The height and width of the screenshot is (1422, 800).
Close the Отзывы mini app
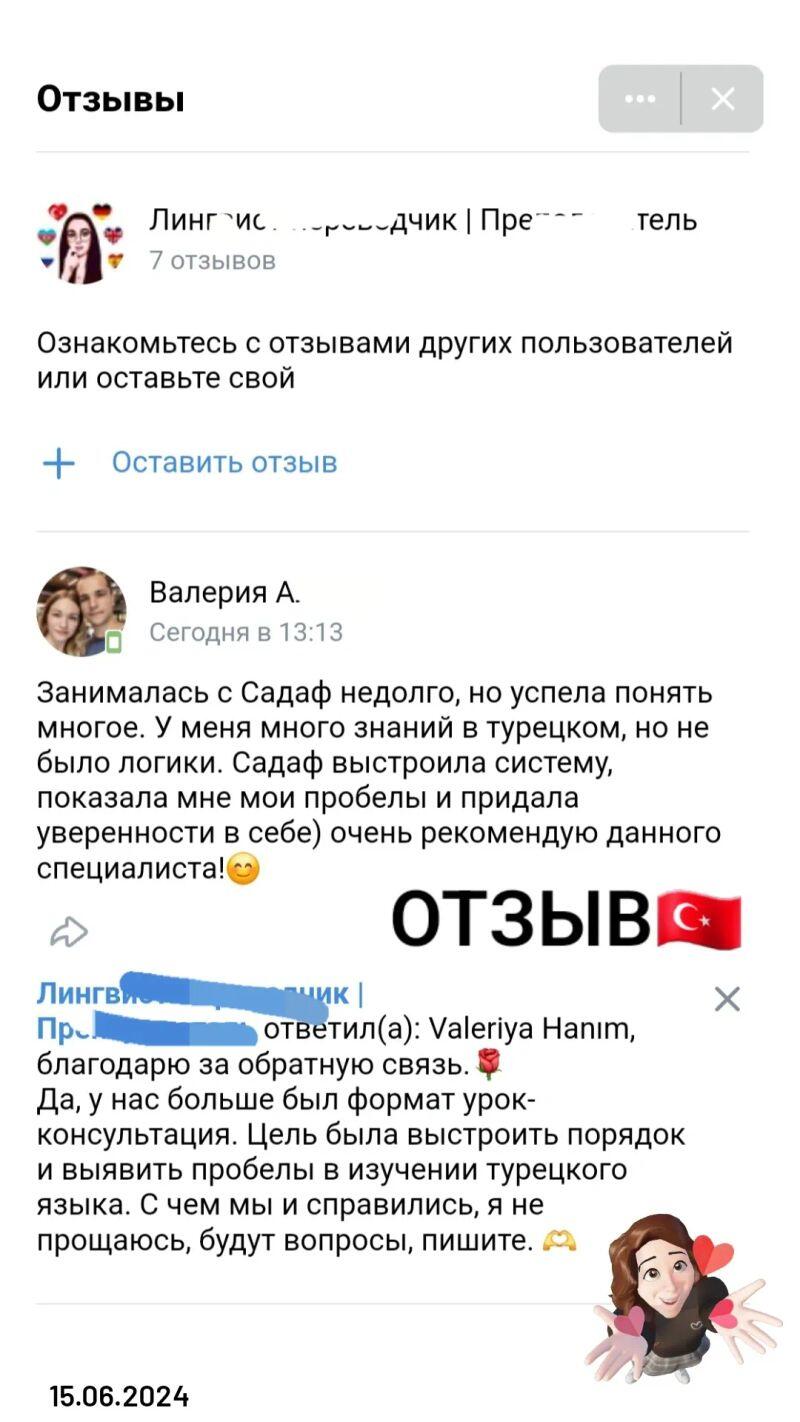(723, 99)
